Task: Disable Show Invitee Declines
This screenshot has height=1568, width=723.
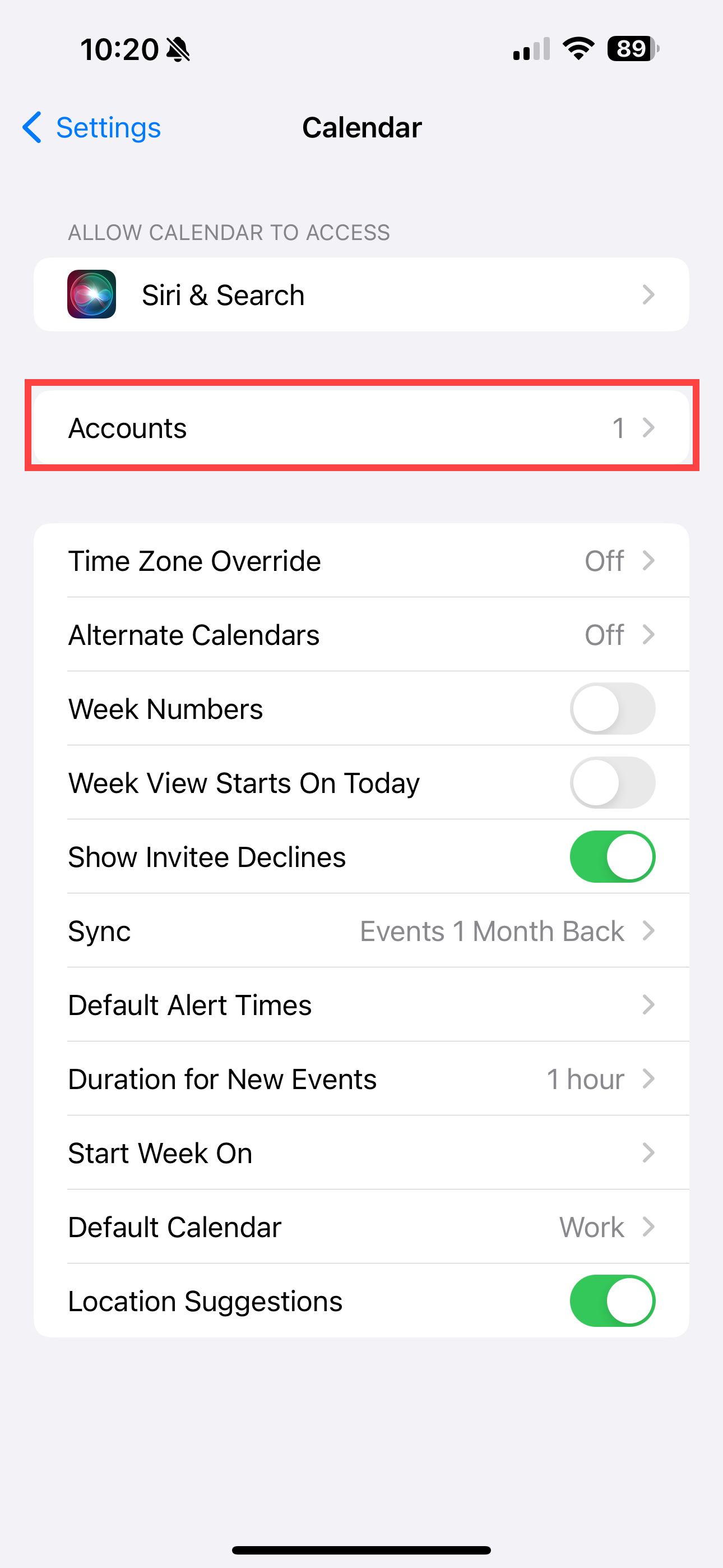Action: [x=611, y=857]
